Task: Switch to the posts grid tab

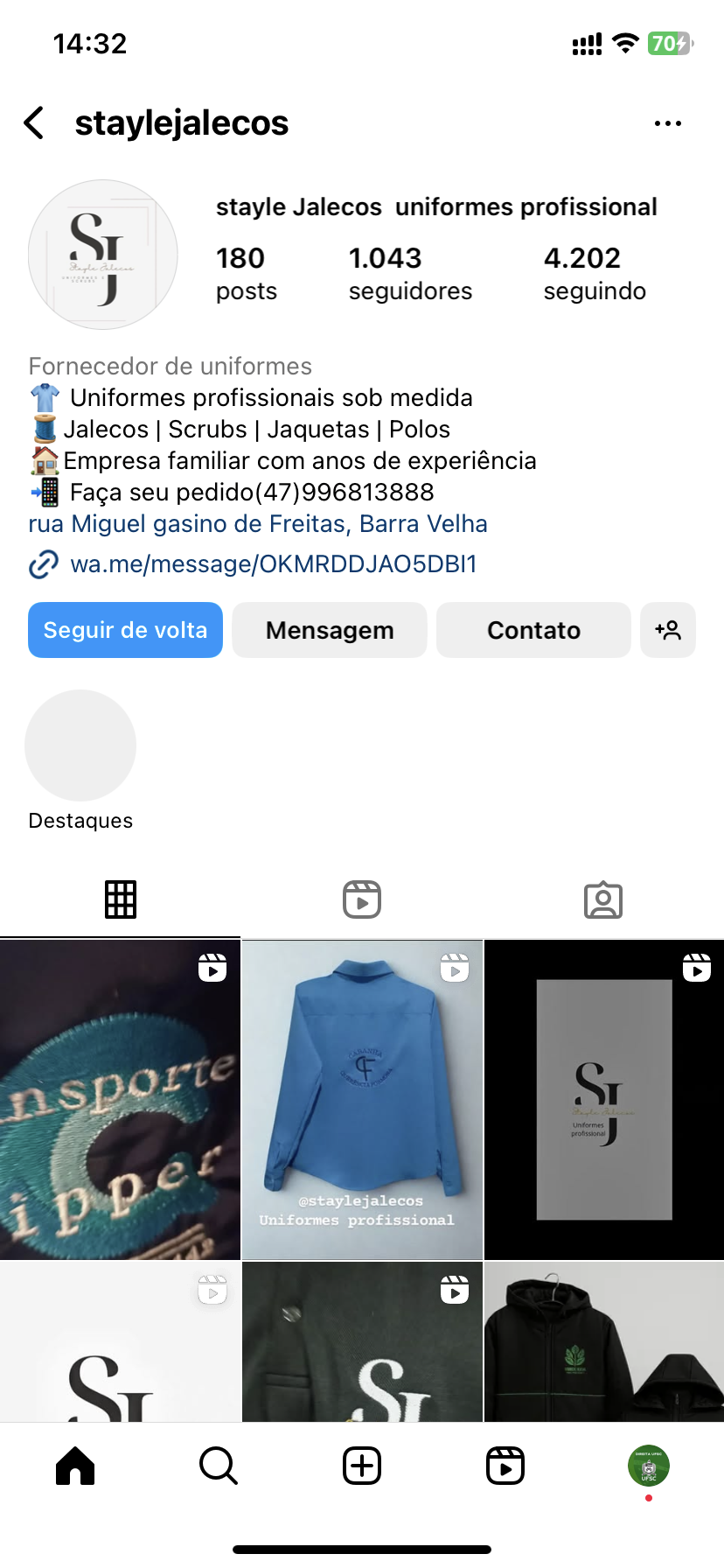Action: pos(121,899)
